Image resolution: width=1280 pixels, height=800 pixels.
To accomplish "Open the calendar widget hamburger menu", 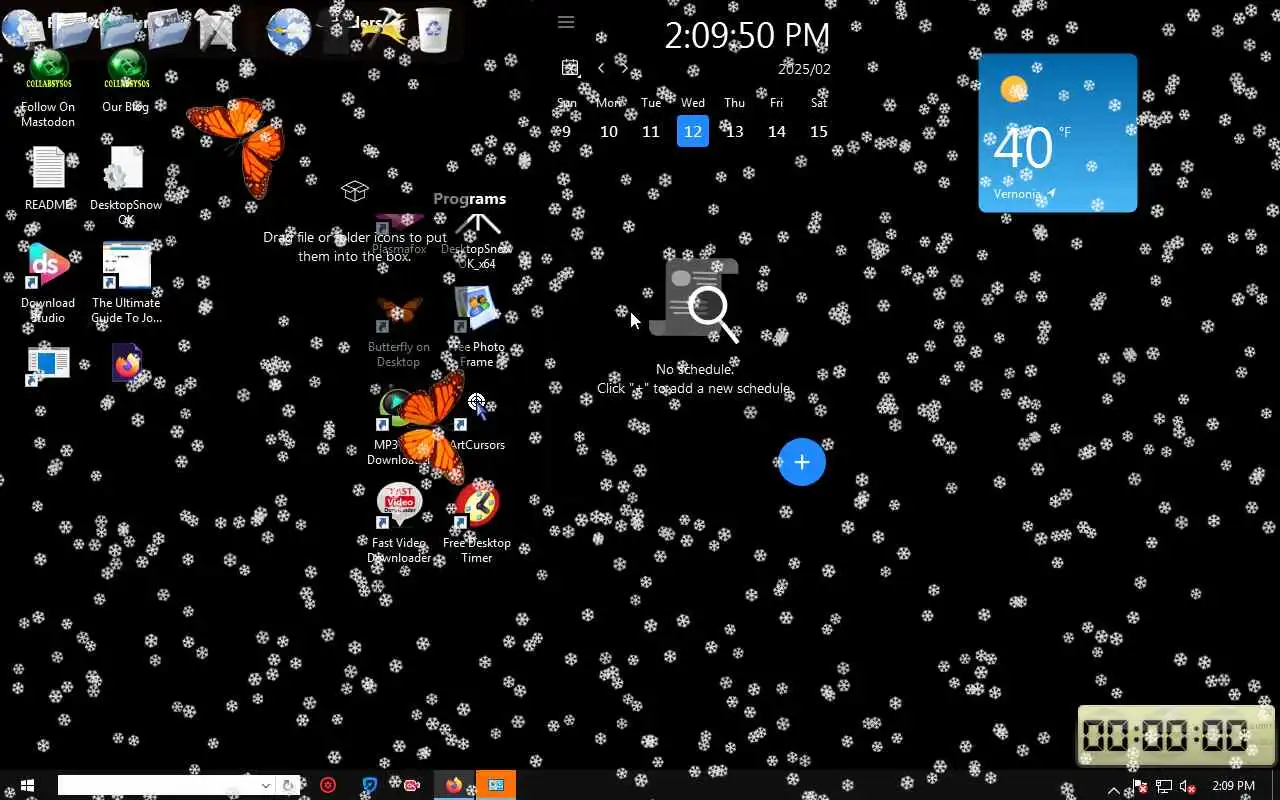I will click(566, 22).
